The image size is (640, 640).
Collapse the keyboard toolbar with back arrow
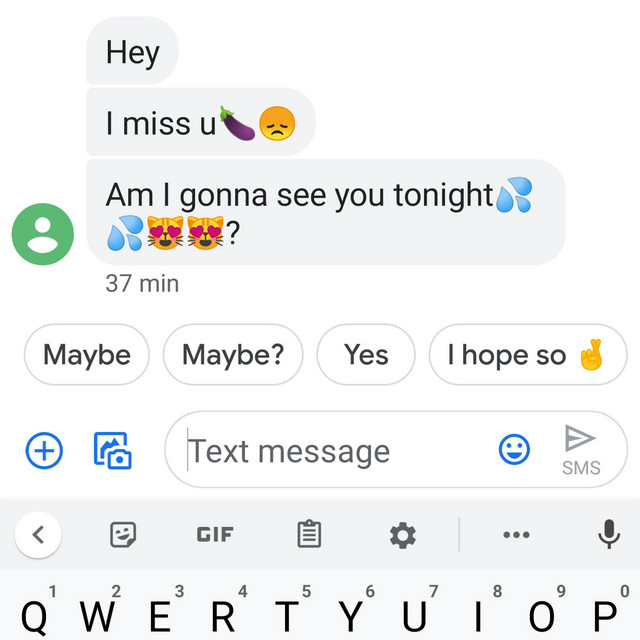tap(39, 534)
